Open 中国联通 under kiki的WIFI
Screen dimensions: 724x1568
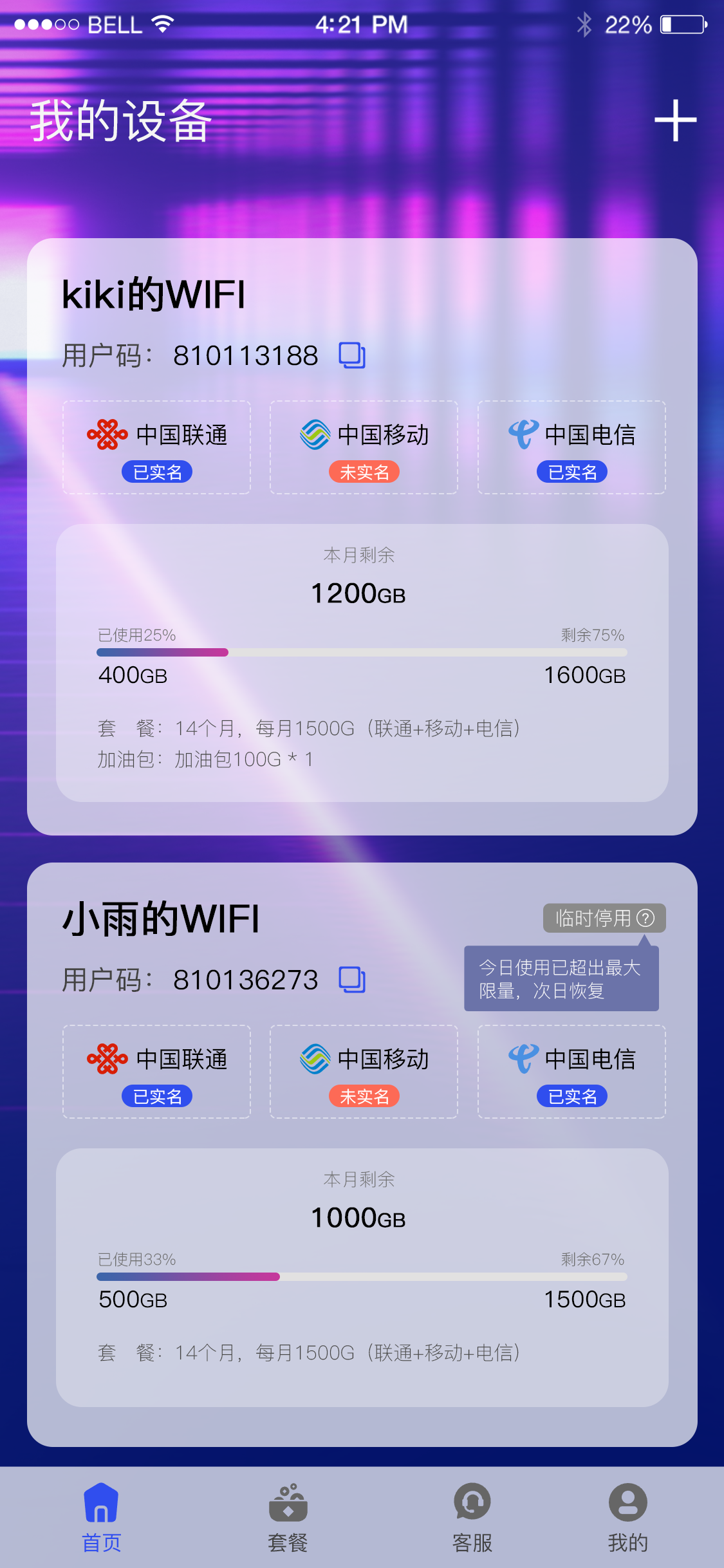156,447
